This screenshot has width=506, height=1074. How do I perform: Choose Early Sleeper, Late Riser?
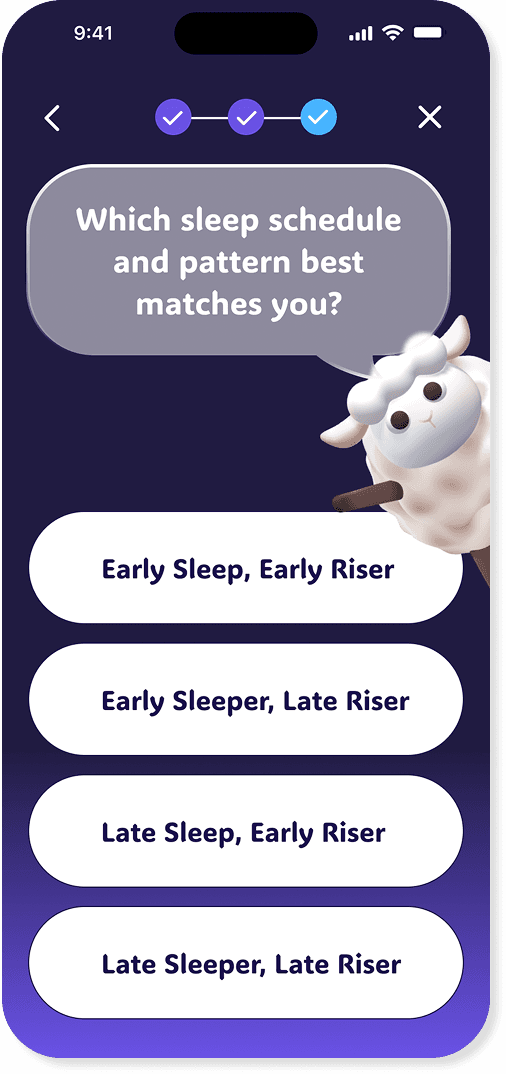246,699
